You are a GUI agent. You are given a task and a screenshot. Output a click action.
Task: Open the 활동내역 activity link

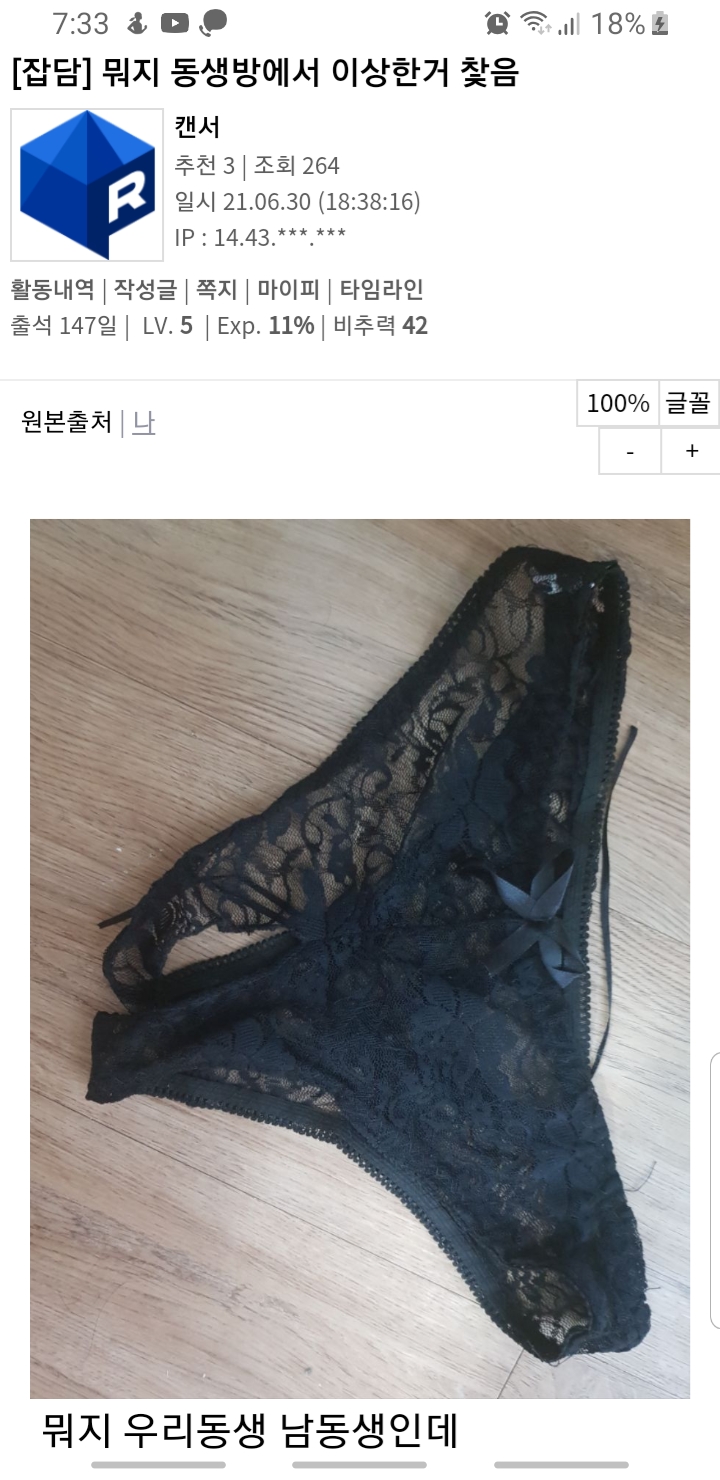click(x=52, y=290)
